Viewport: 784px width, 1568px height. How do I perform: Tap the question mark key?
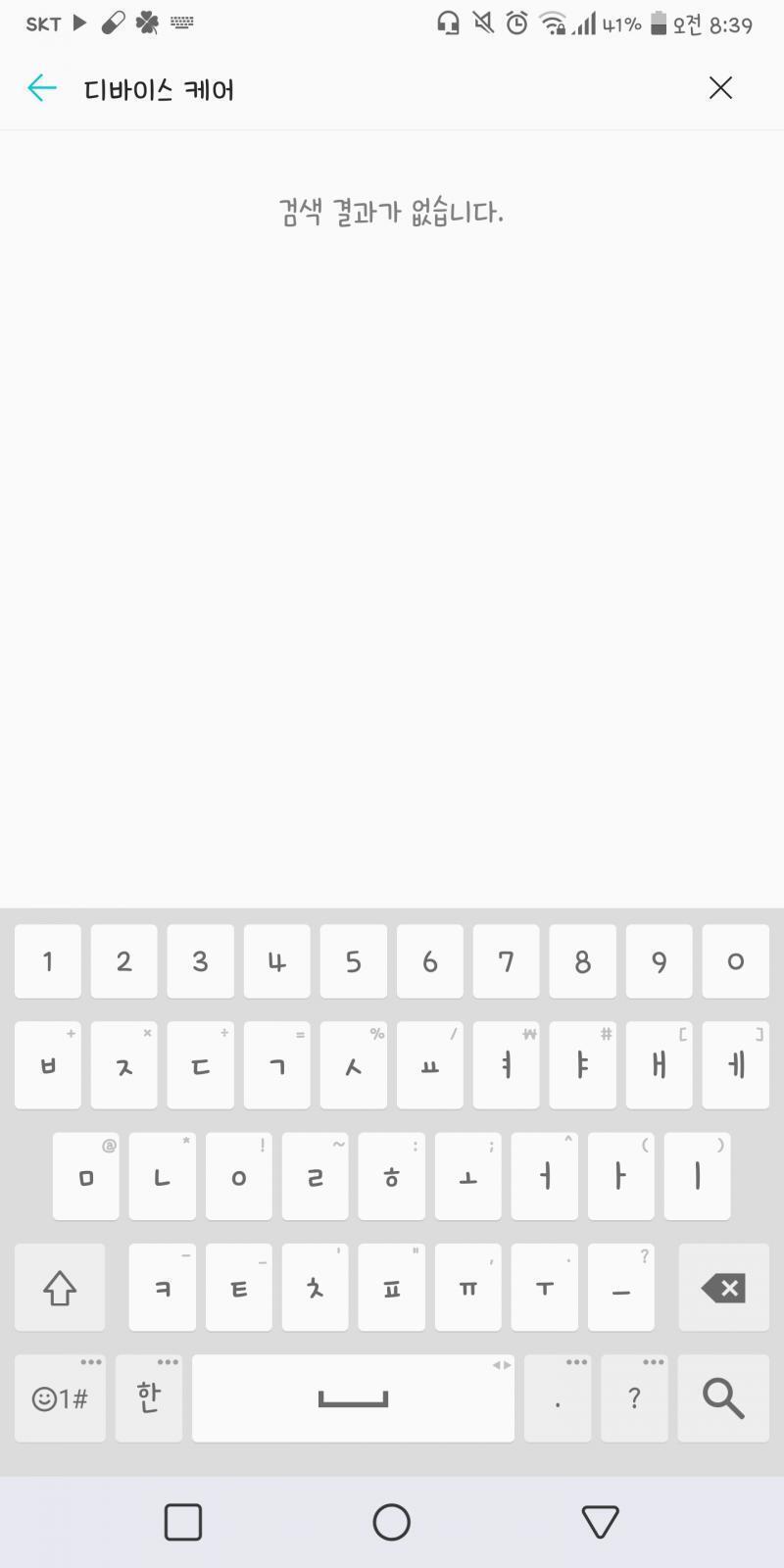[634, 1398]
